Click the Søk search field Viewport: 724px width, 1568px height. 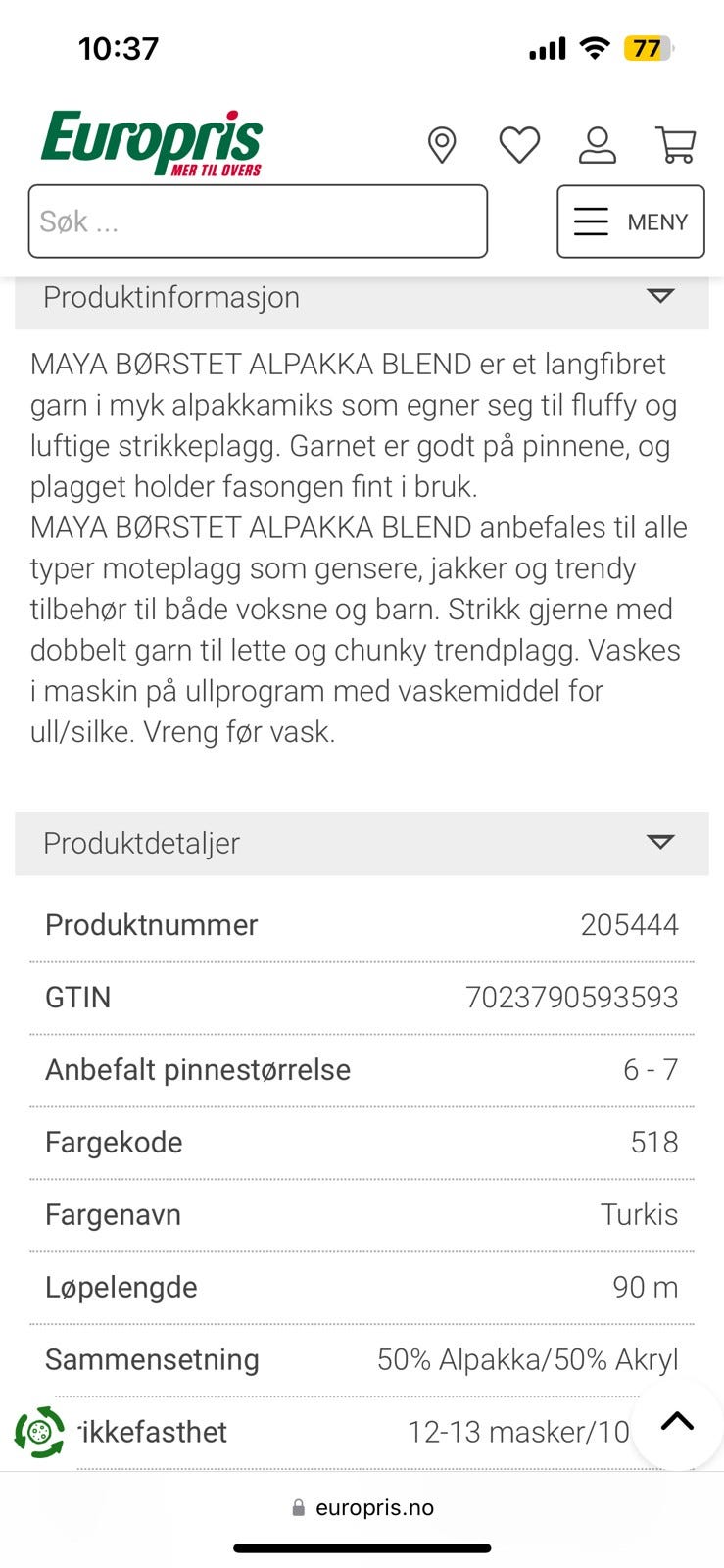click(x=258, y=221)
